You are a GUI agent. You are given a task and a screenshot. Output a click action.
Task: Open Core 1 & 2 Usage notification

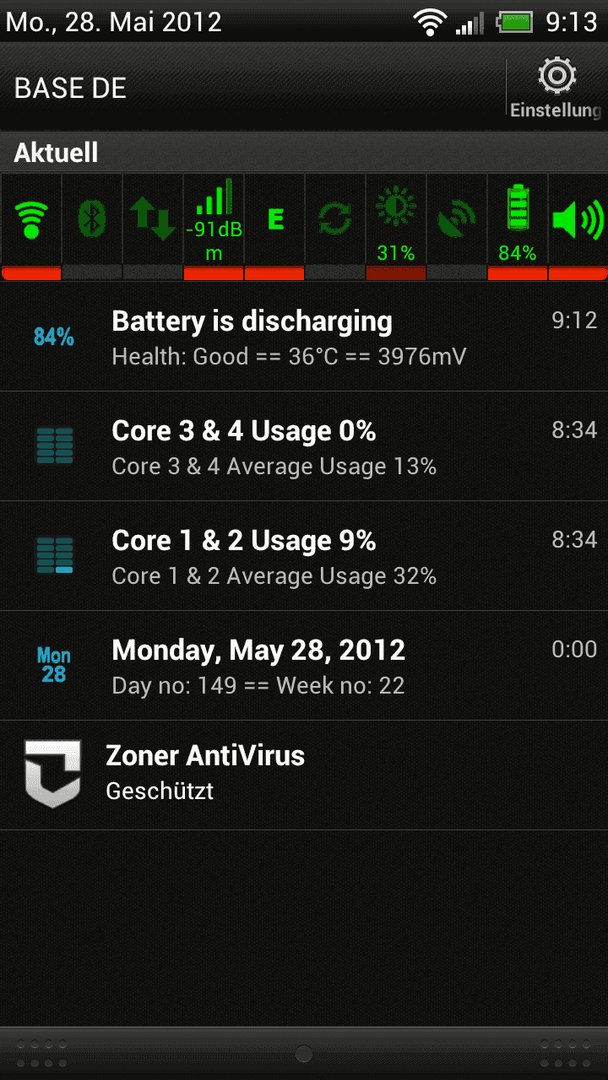304,556
